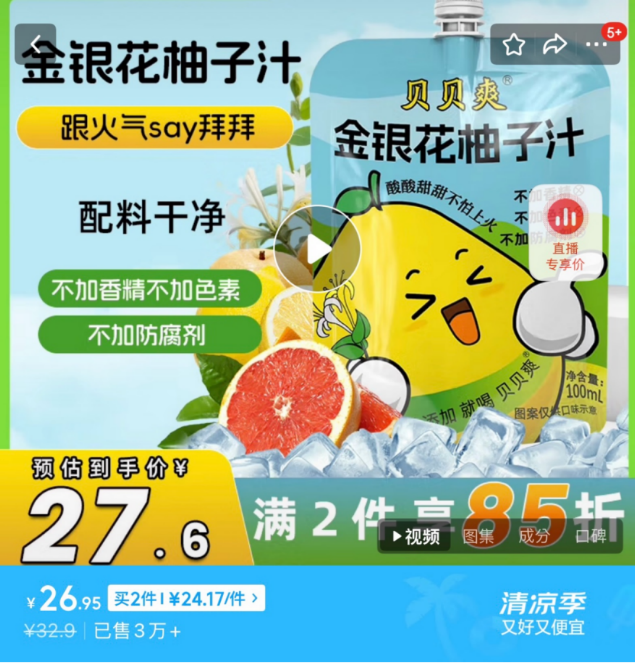
Task: Switch to the 口碑 tab
Action: 590,536
